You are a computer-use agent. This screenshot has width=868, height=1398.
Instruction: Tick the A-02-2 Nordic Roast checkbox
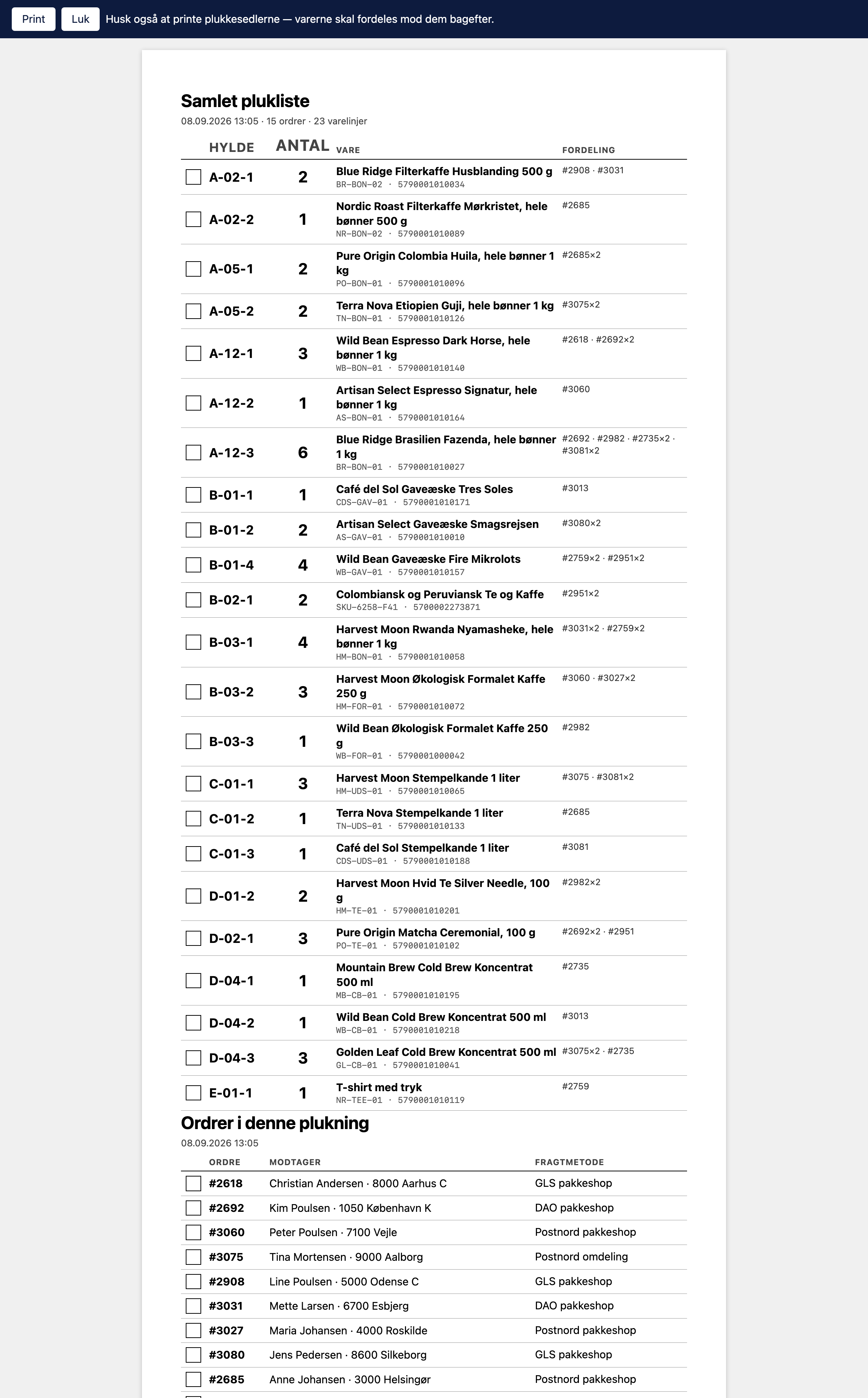(193, 219)
